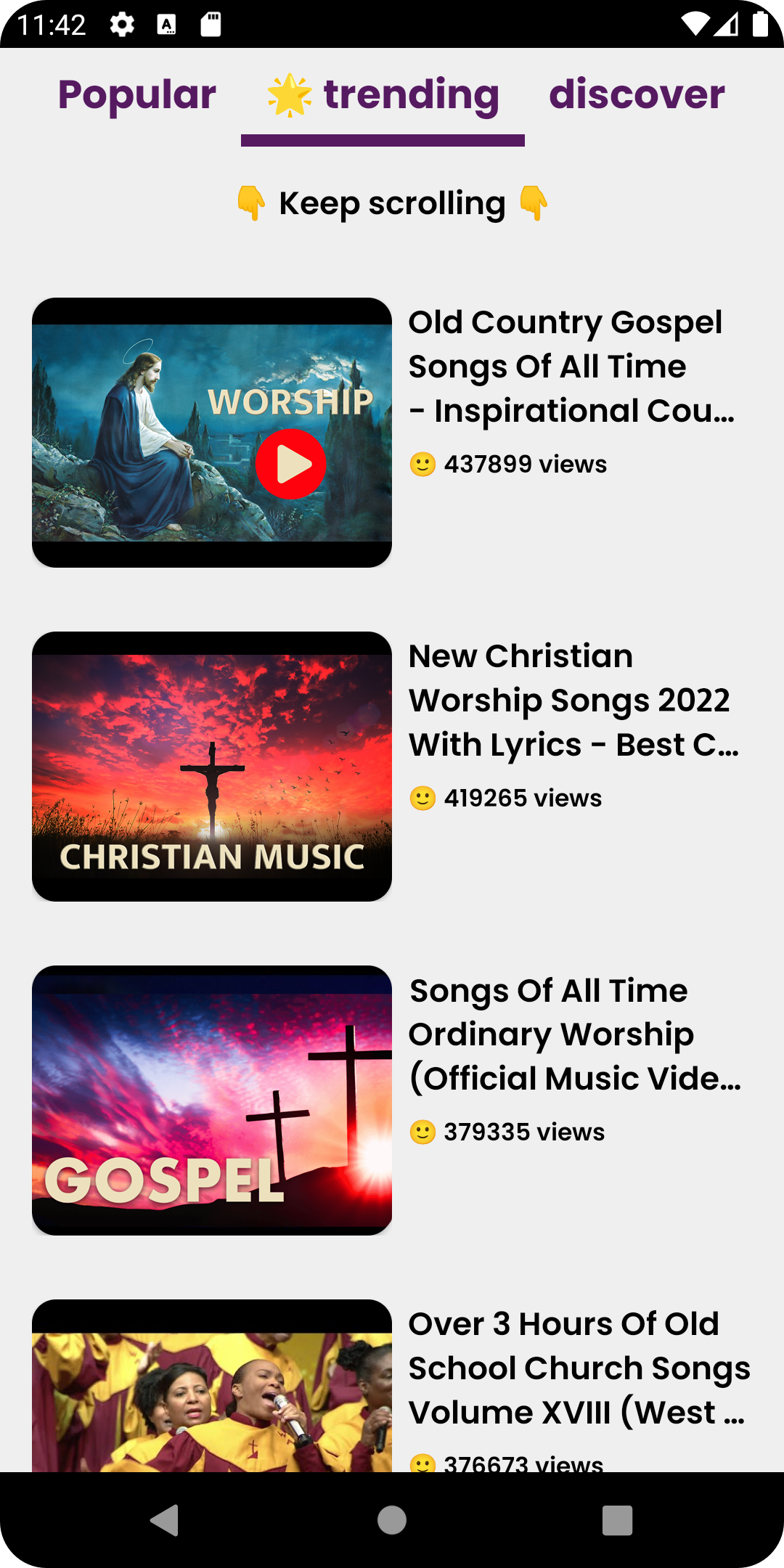Image resolution: width=784 pixels, height=1568 pixels.
Task: Open the discover tab
Action: coord(637,94)
